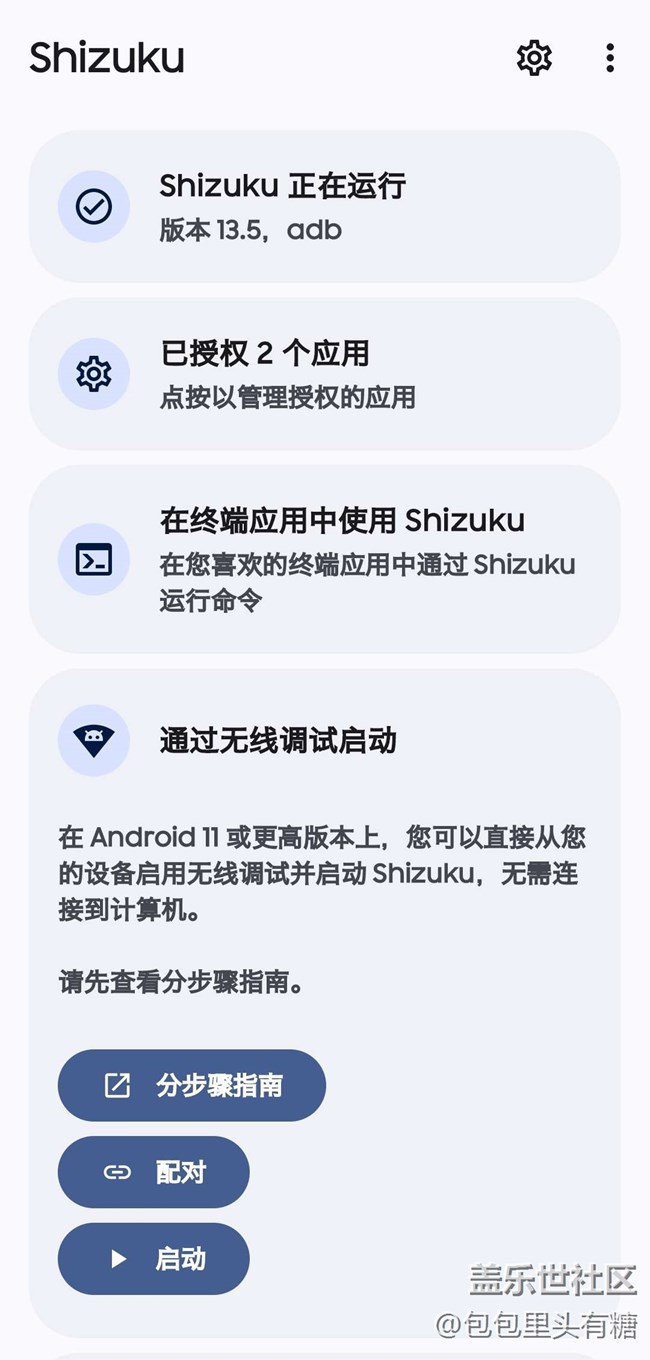Open the three-dot overflow menu
The height and width of the screenshot is (1360, 650).
coord(609,58)
